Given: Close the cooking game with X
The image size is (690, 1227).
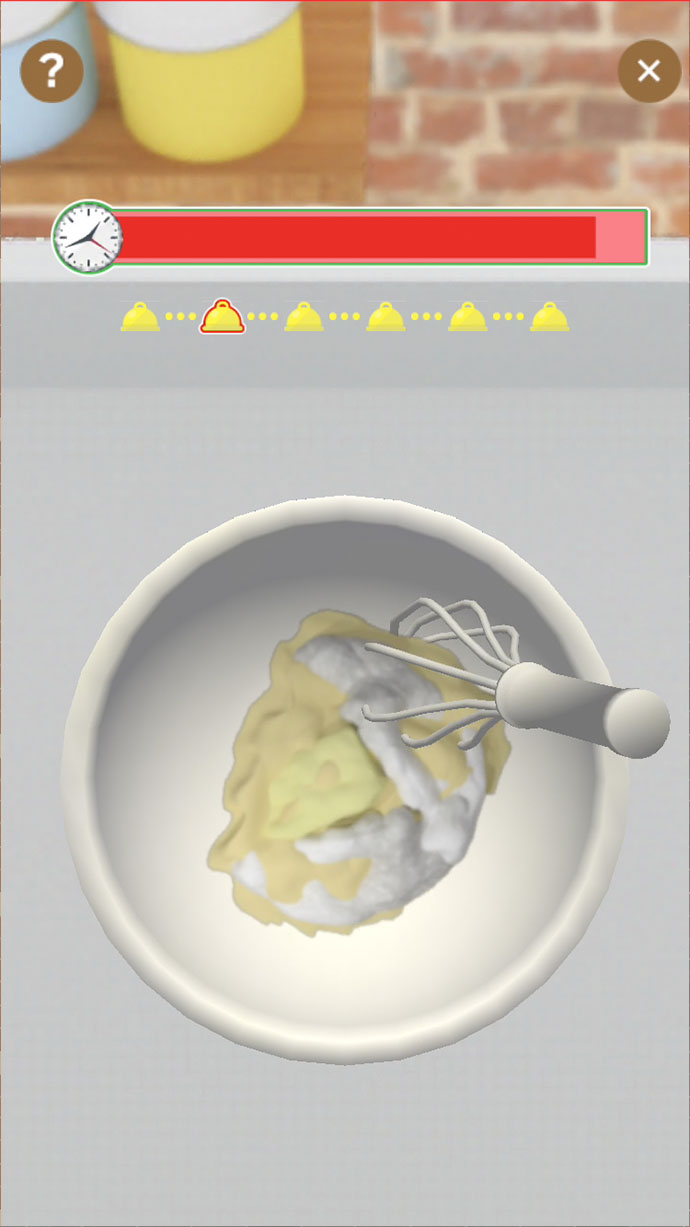Looking at the screenshot, I should pos(648,71).
